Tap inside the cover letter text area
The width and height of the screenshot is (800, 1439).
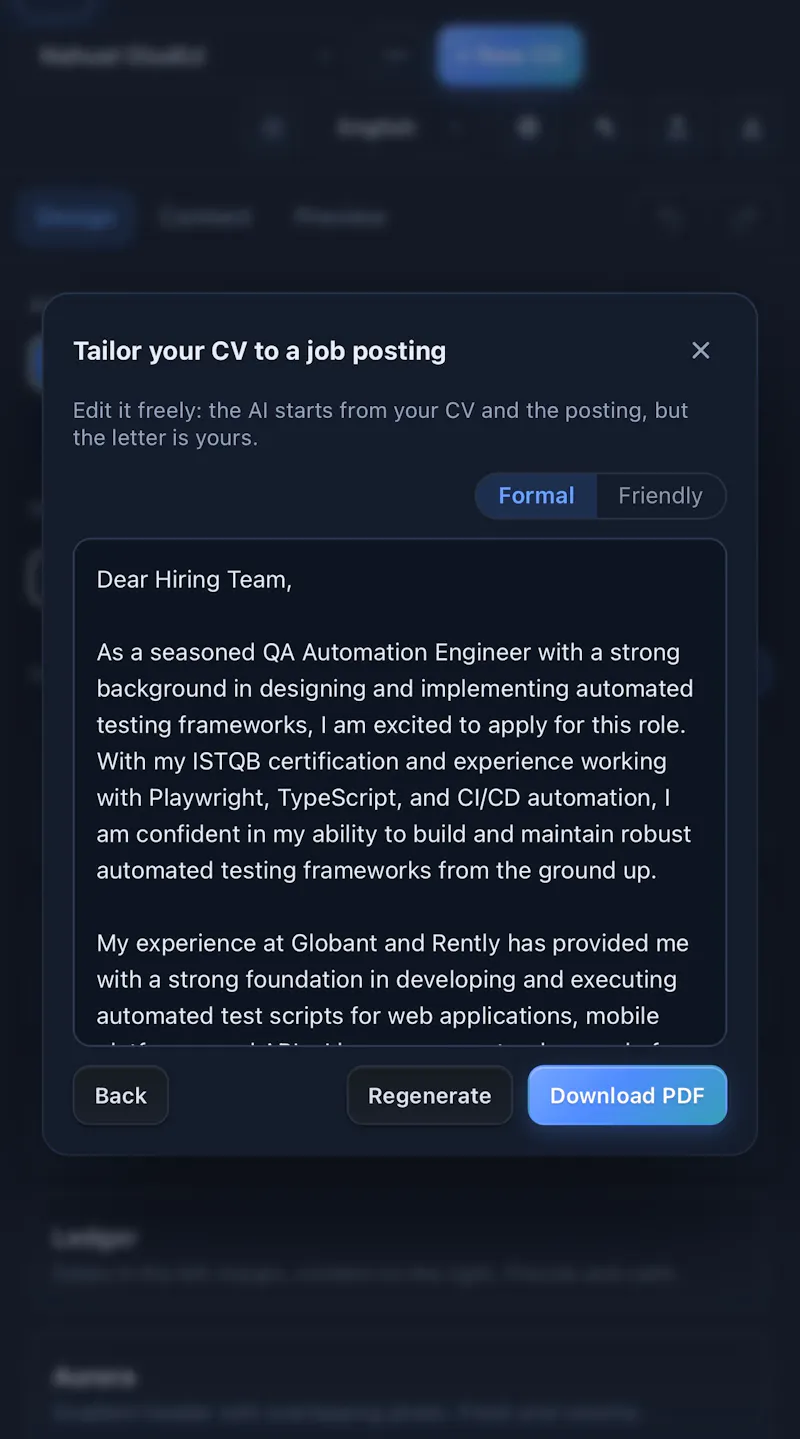coord(400,792)
